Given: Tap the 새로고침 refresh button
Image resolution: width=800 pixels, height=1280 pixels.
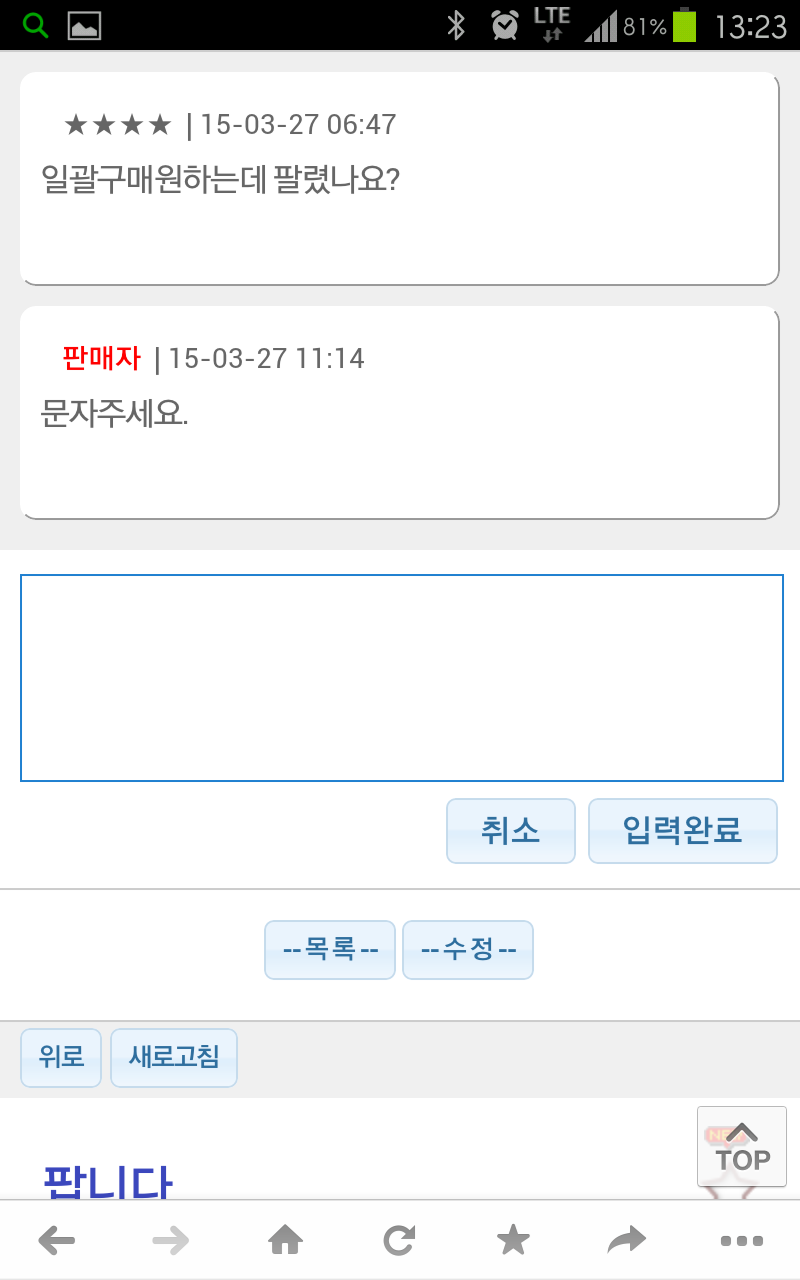Looking at the screenshot, I should tap(174, 1057).
